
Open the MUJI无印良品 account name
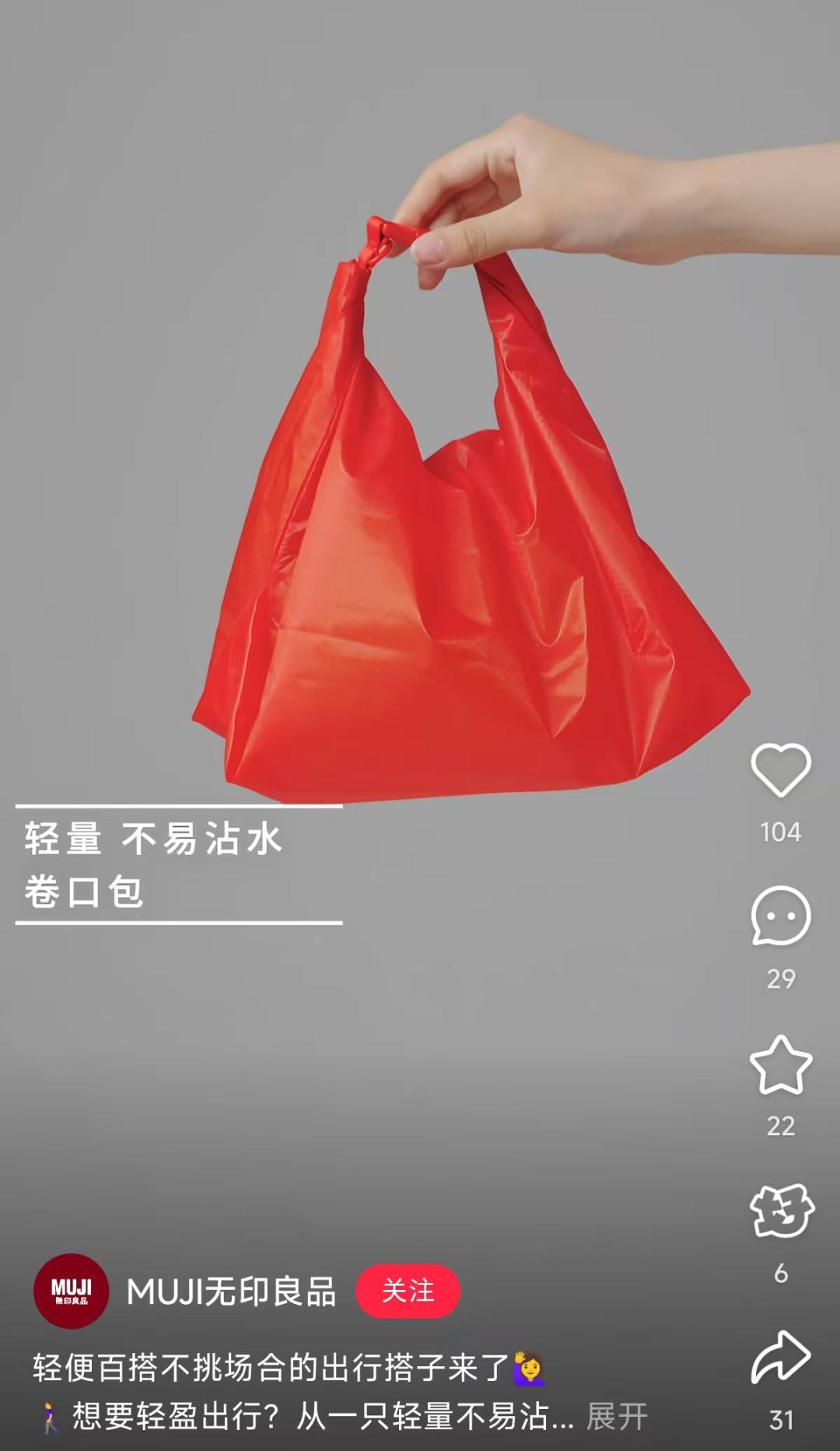pyautogui.click(x=232, y=1292)
